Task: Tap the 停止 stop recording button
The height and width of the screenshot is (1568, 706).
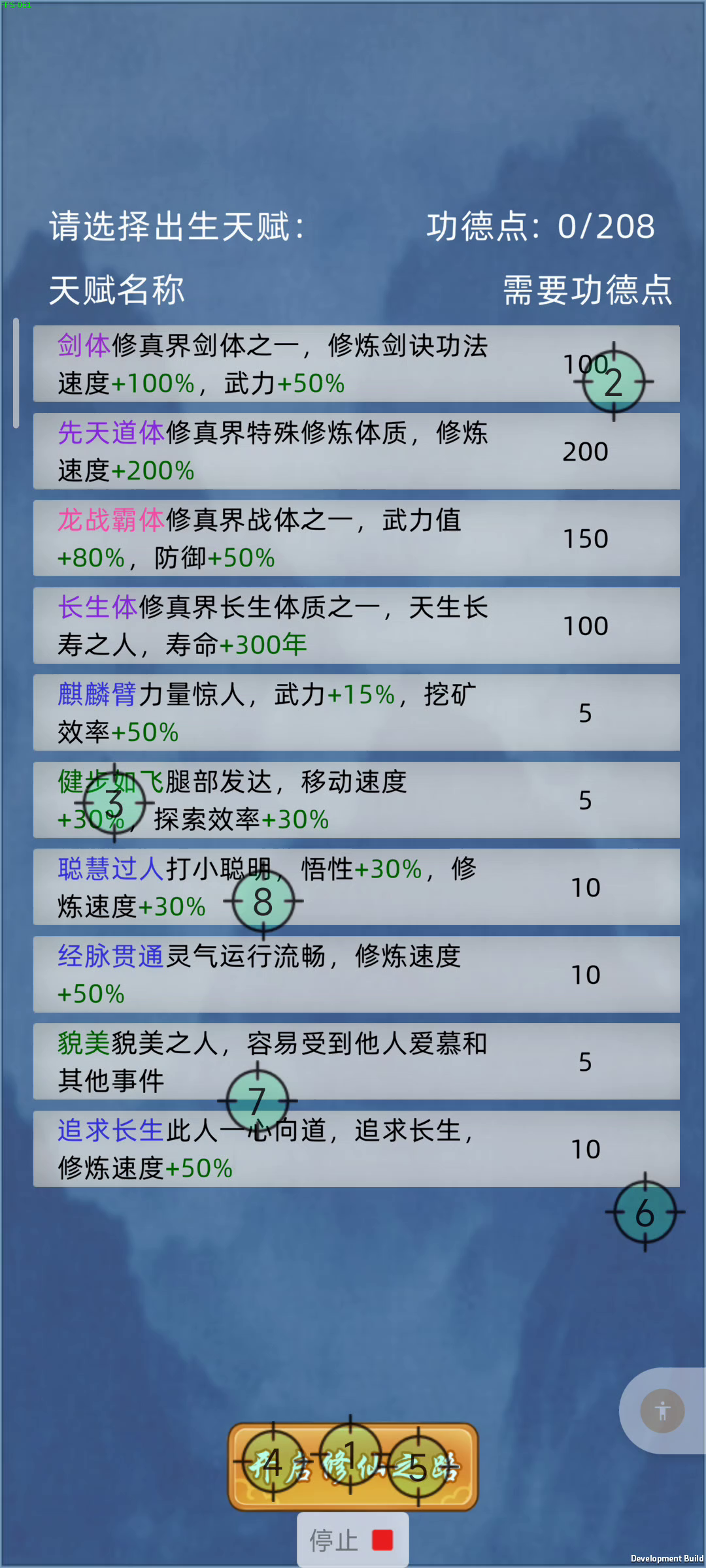Action: (353, 1540)
